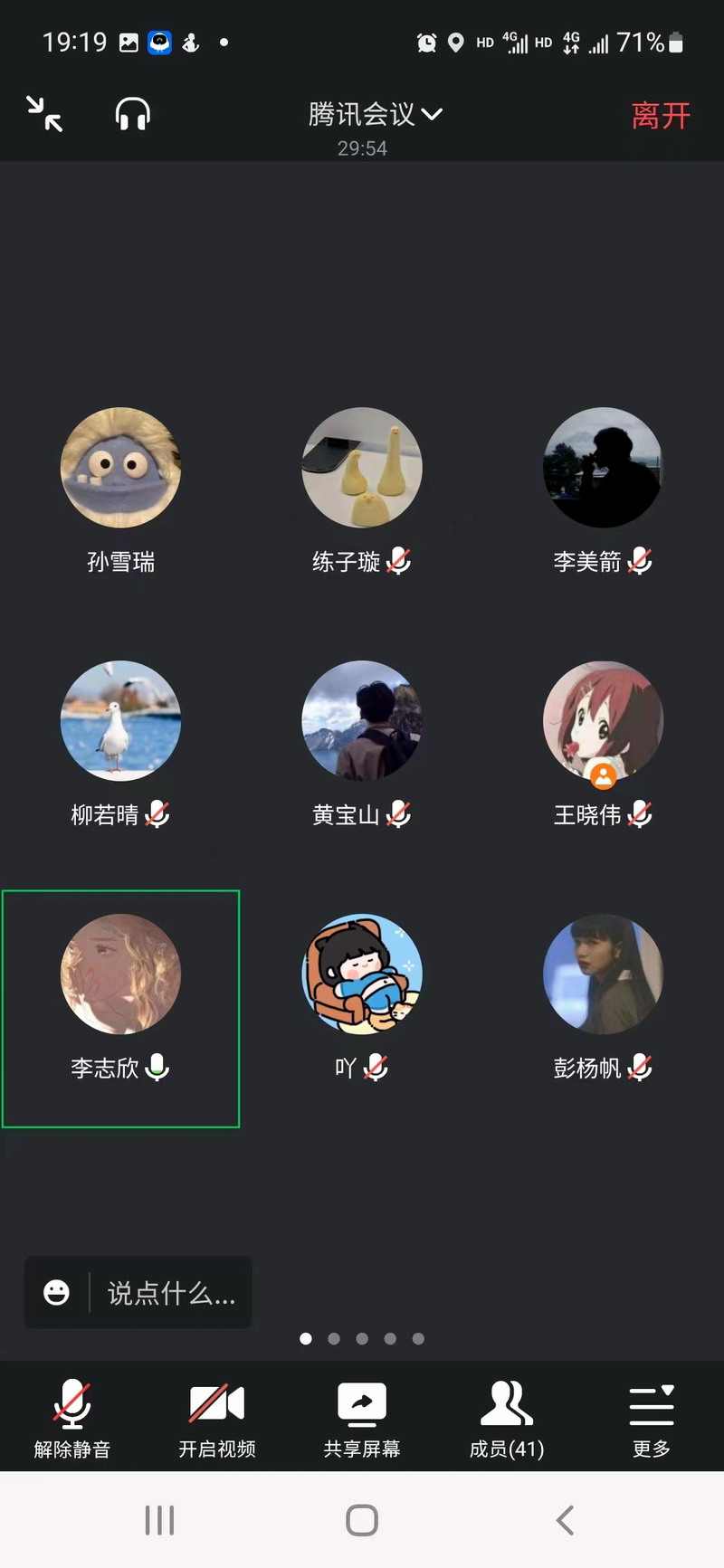Select speaking participant 李志欣
Image resolution: width=724 pixels, height=1568 pixels.
pyautogui.click(x=120, y=974)
